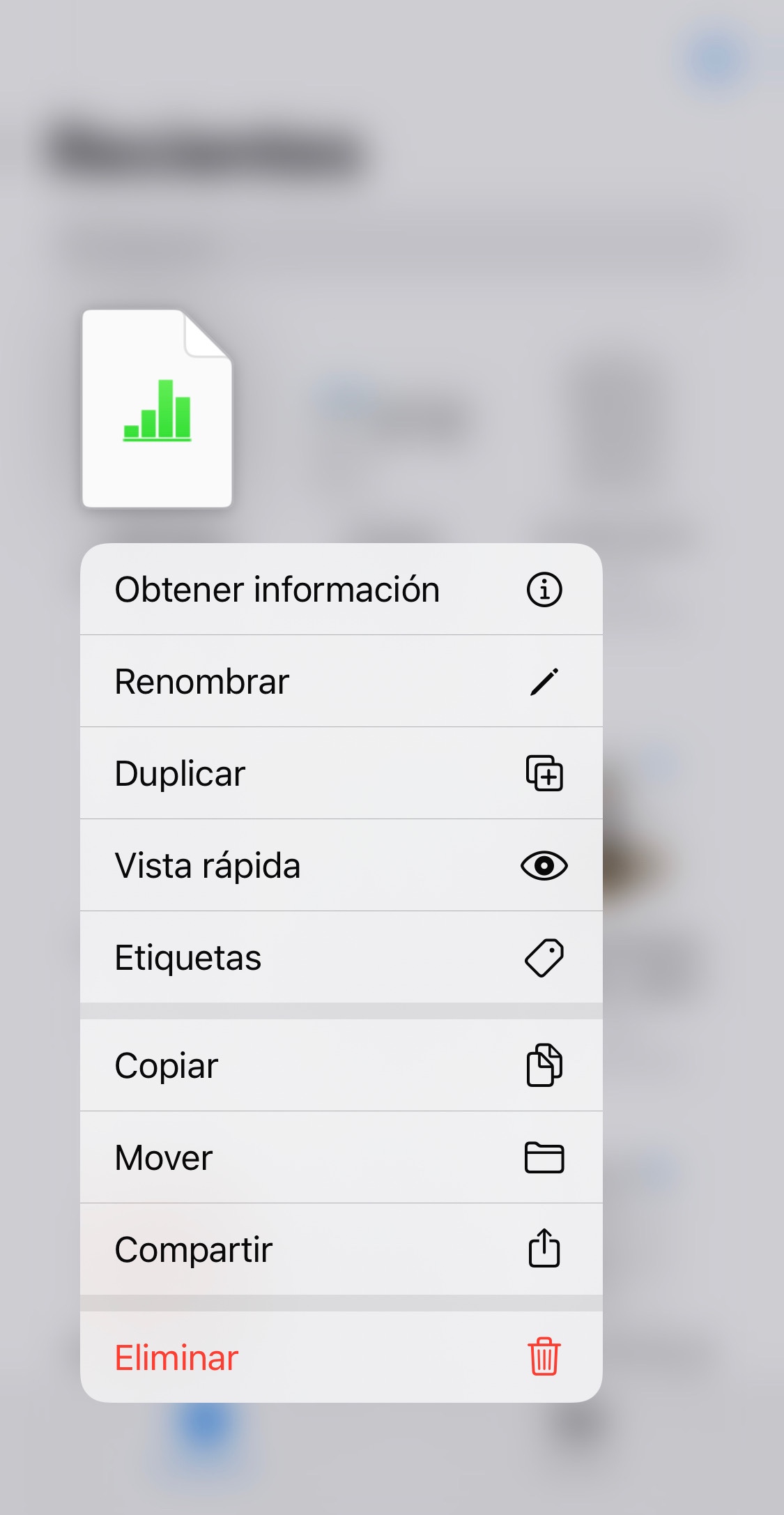Open Vista rápida preview

click(x=341, y=865)
